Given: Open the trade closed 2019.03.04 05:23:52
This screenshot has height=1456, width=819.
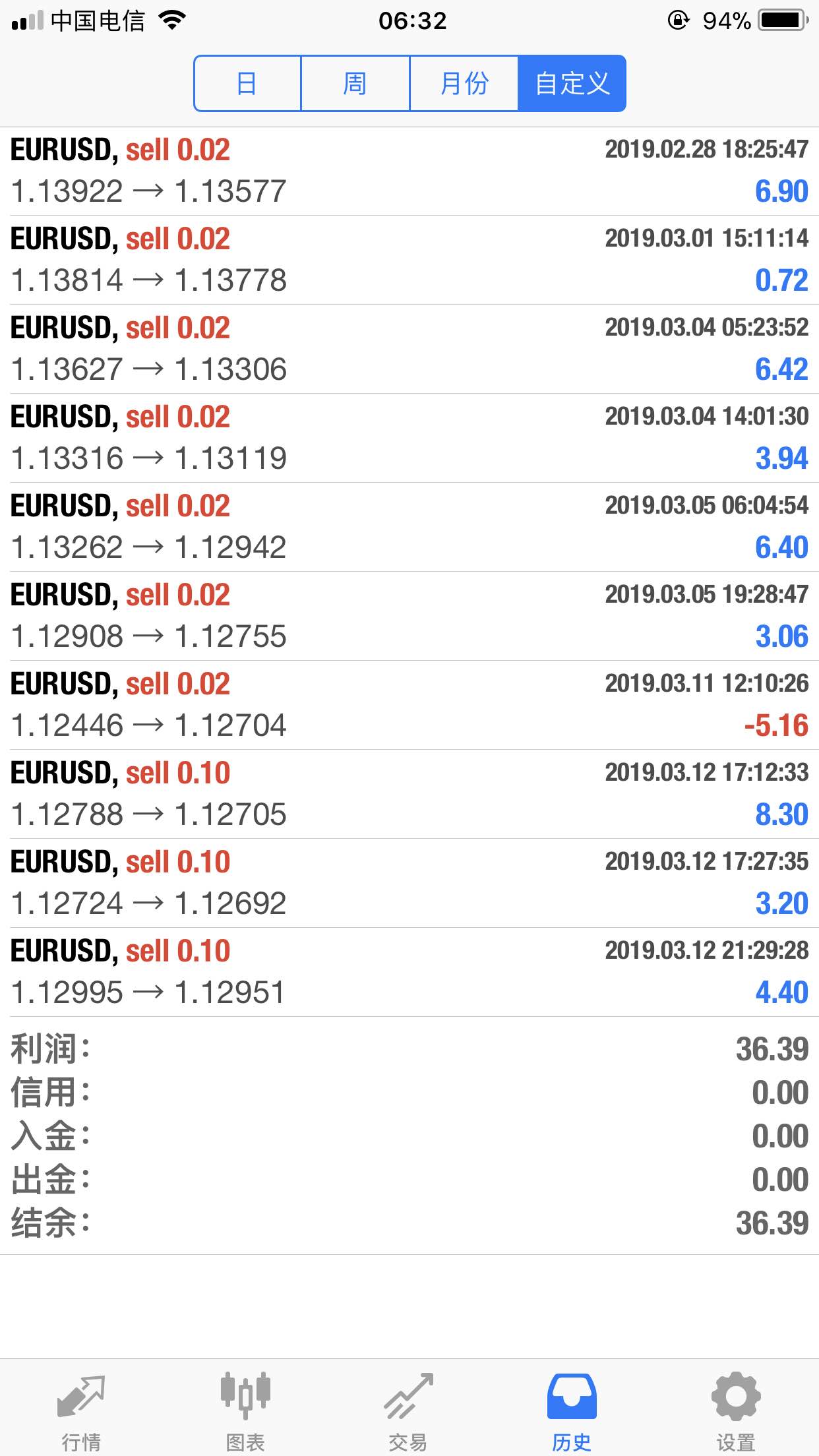Looking at the screenshot, I should click(409, 349).
